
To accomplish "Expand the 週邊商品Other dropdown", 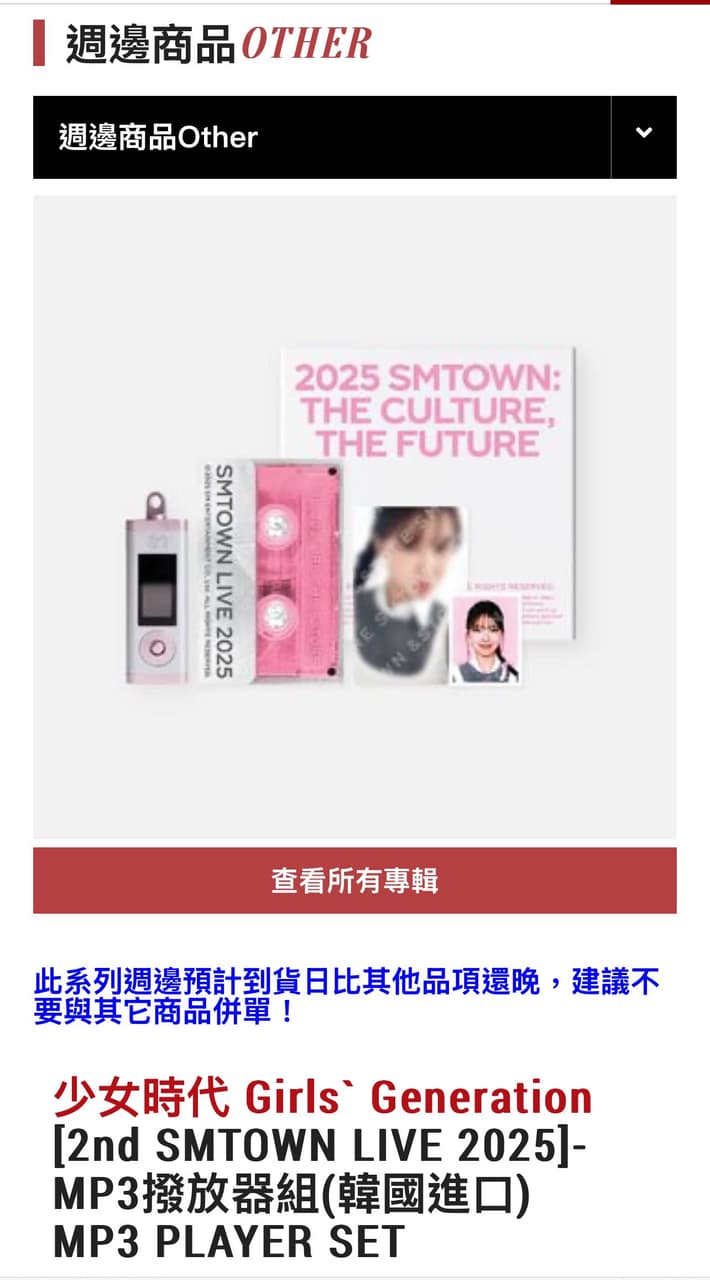I will click(643, 137).
